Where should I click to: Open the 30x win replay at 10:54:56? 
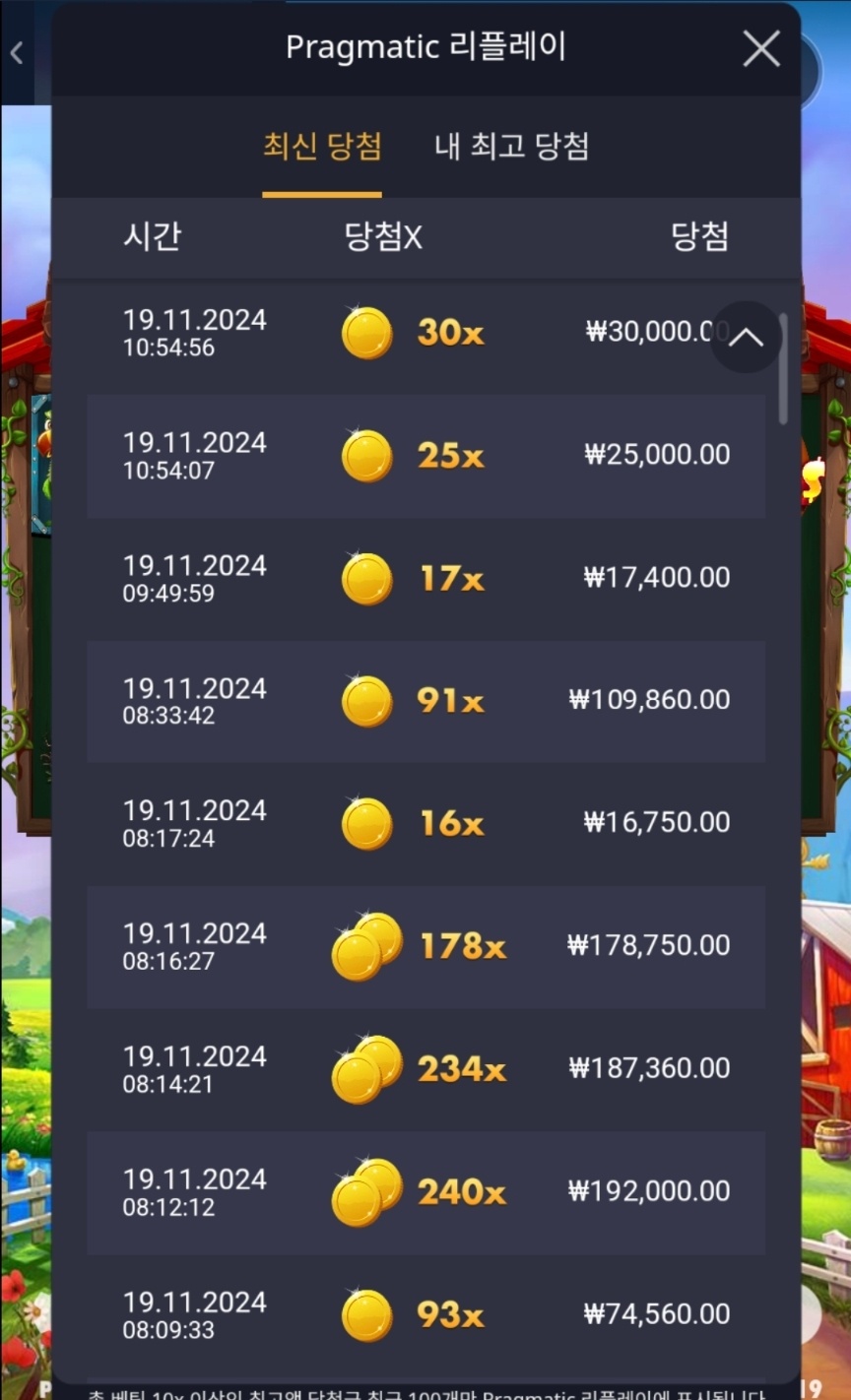pos(425,333)
